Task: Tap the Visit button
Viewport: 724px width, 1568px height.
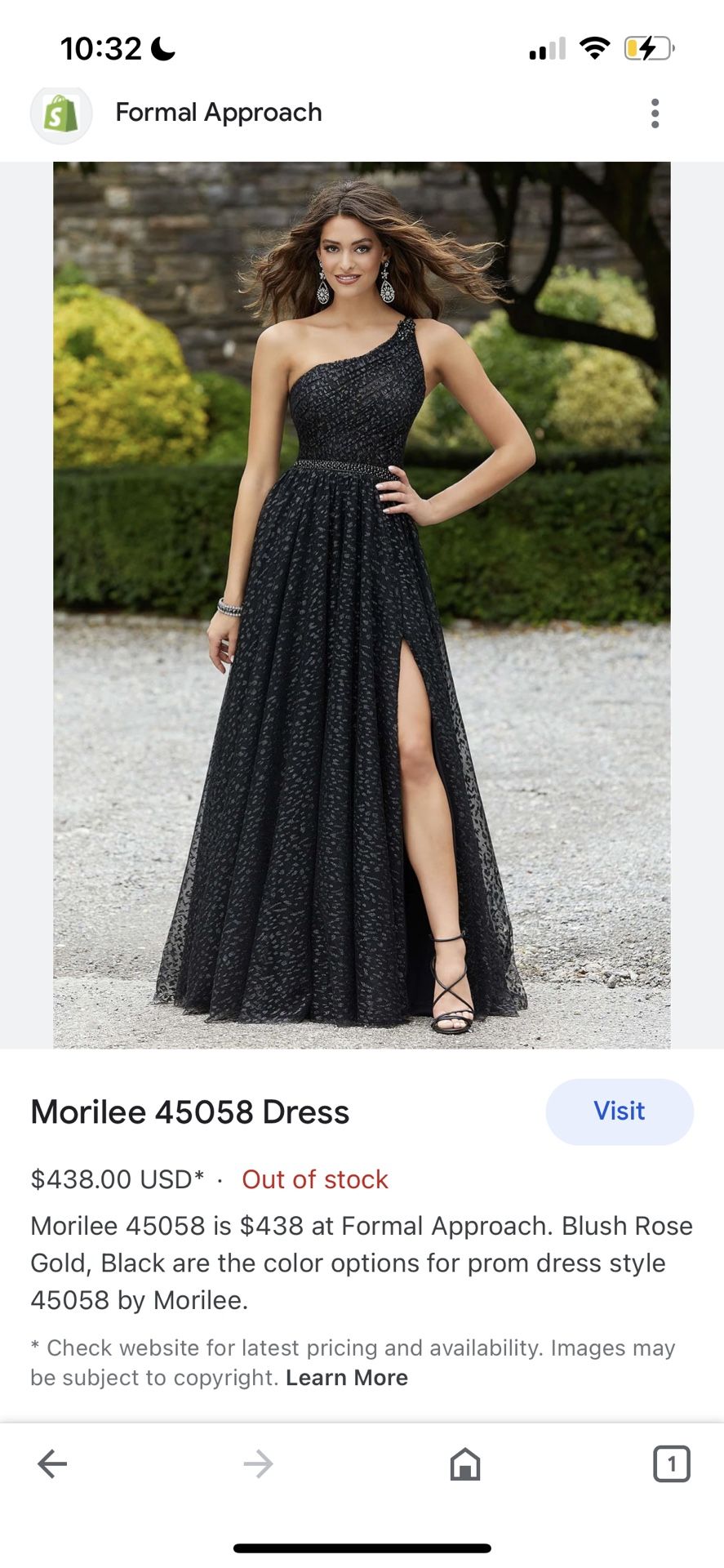Action: click(x=620, y=1111)
